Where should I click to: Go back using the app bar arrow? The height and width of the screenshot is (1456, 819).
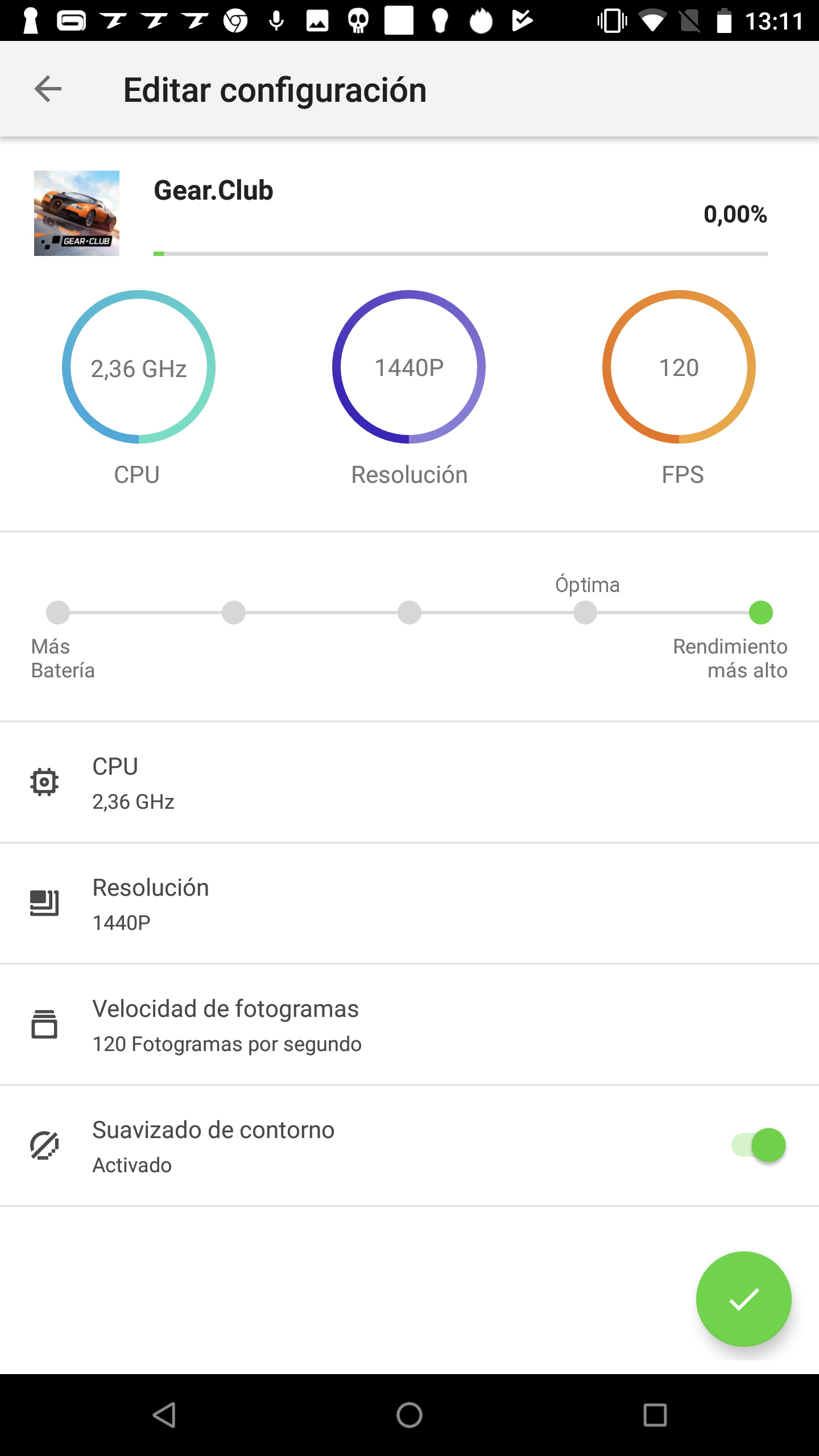coord(48,89)
